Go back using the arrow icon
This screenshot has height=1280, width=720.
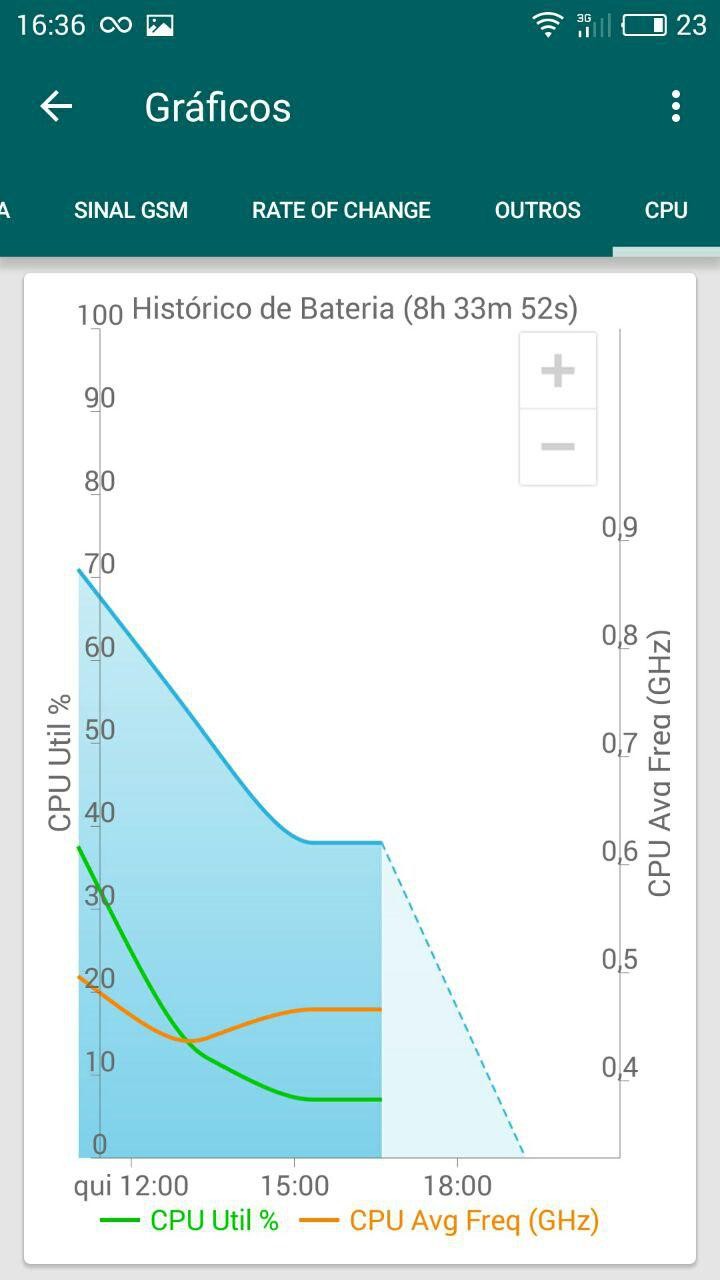coord(56,107)
